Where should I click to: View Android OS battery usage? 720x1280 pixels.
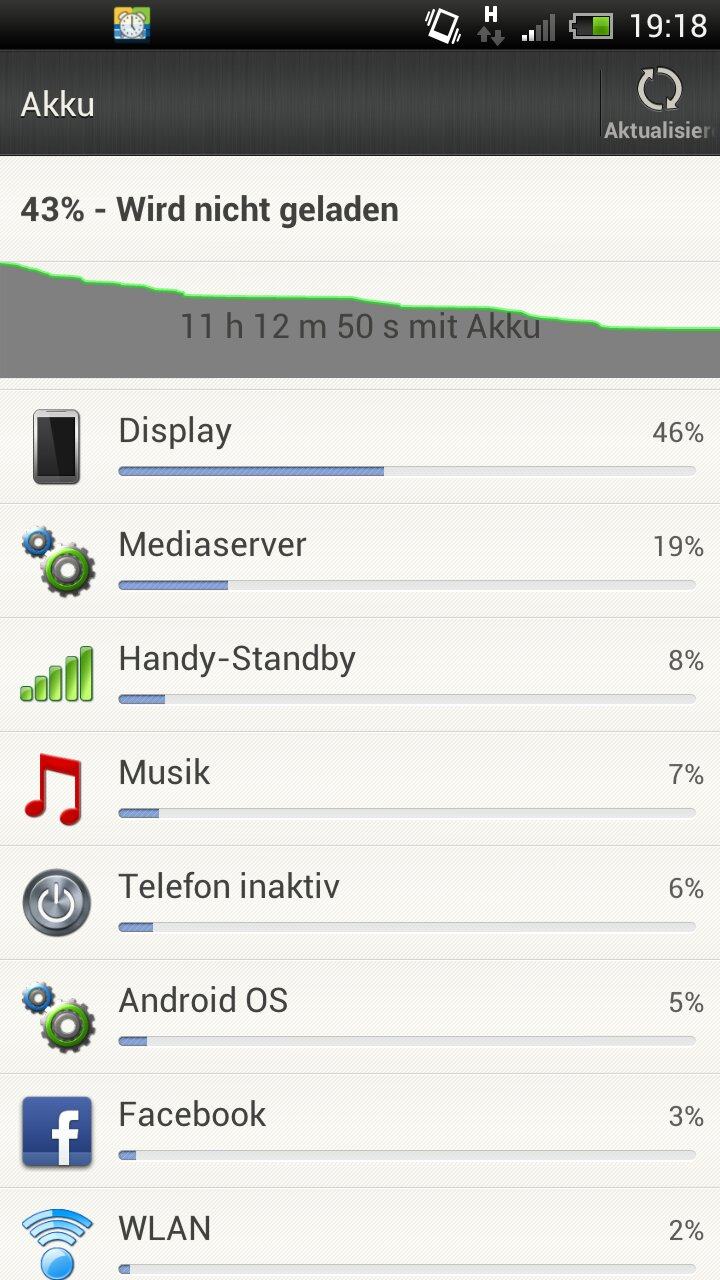pyautogui.click(x=360, y=1017)
